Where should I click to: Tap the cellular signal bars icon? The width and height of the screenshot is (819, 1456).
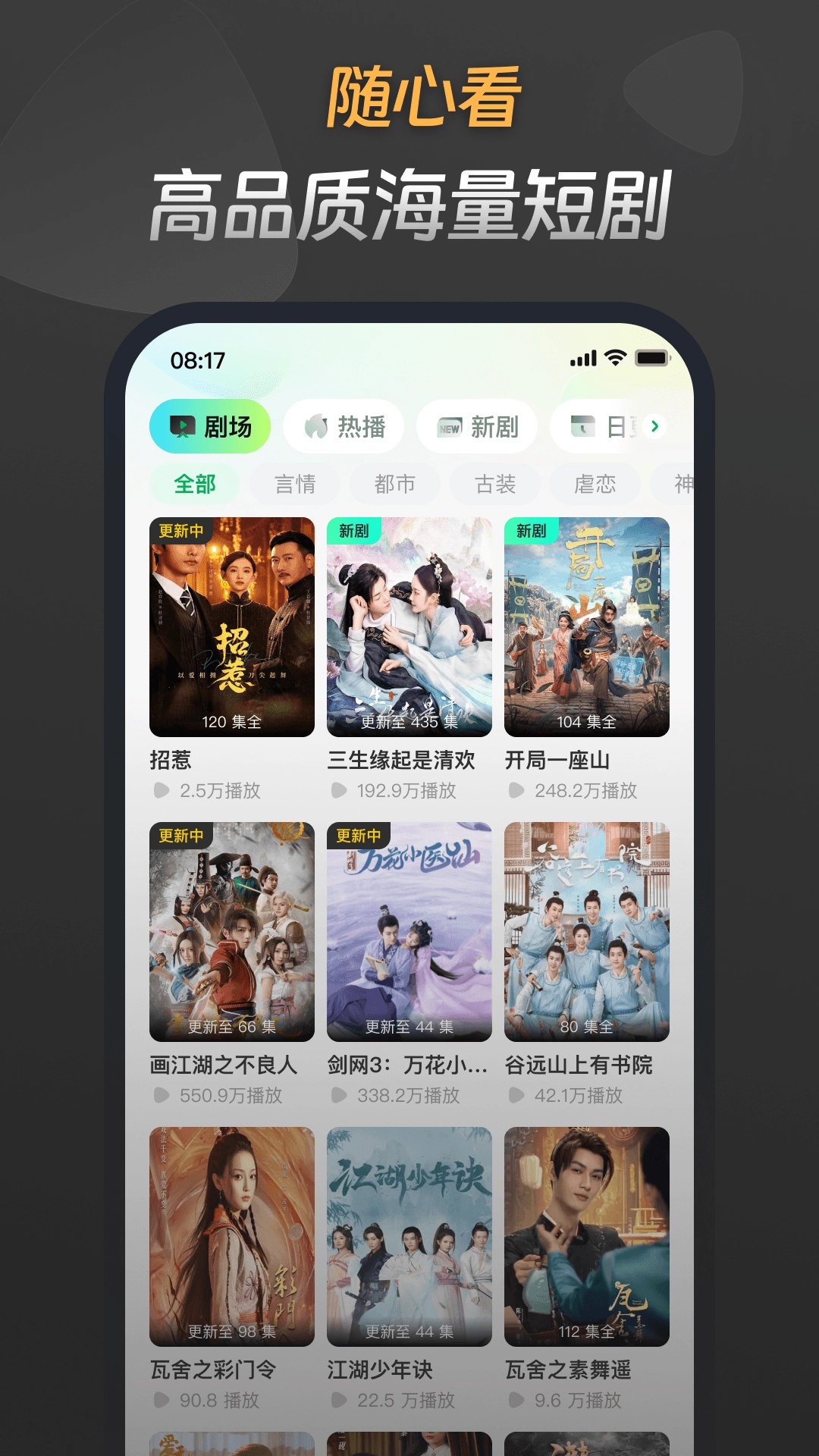coord(583,356)
